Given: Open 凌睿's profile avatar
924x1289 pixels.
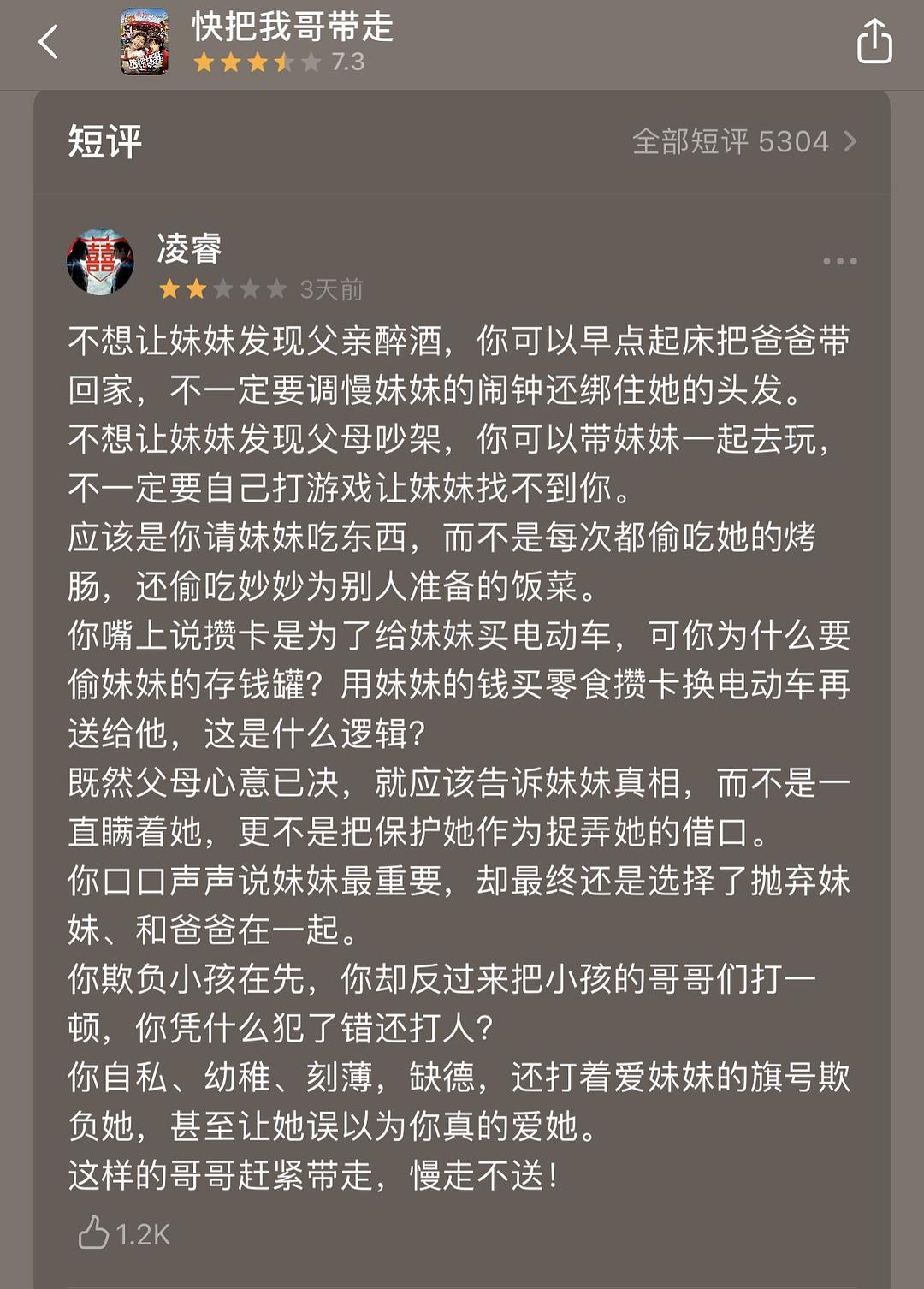Looking at the screenshot, I should [x=100, y=262].
